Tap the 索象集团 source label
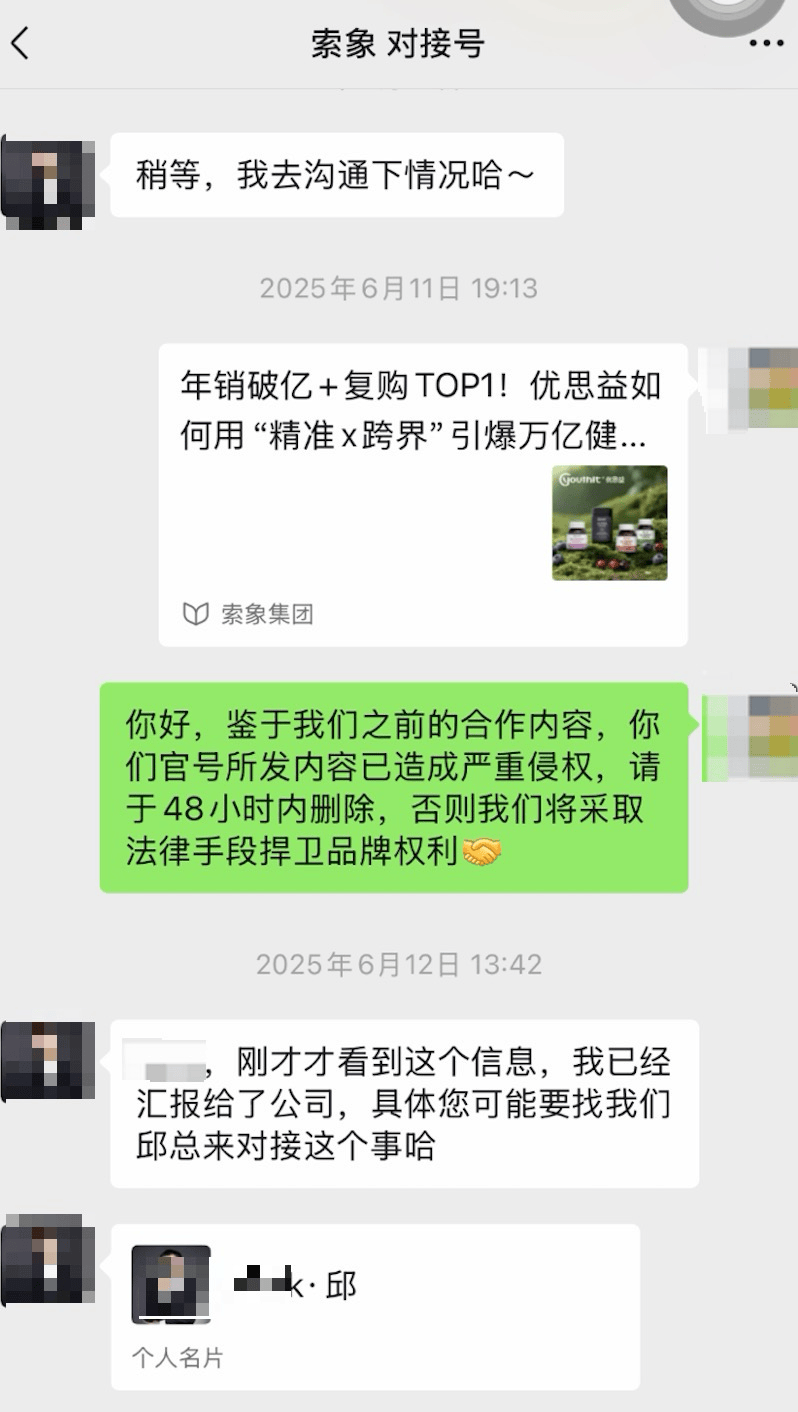 coord(270,616)
